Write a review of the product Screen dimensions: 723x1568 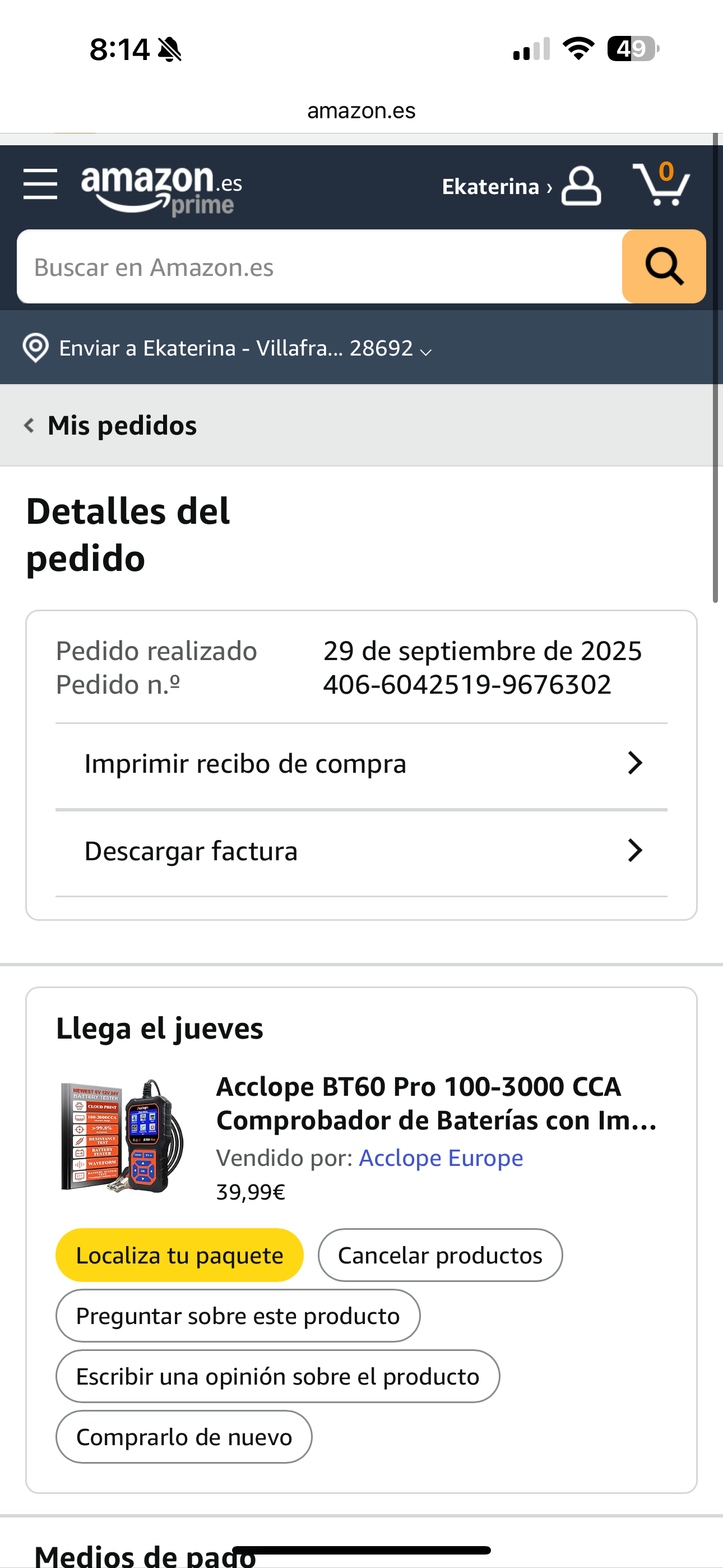(277, 1376)
